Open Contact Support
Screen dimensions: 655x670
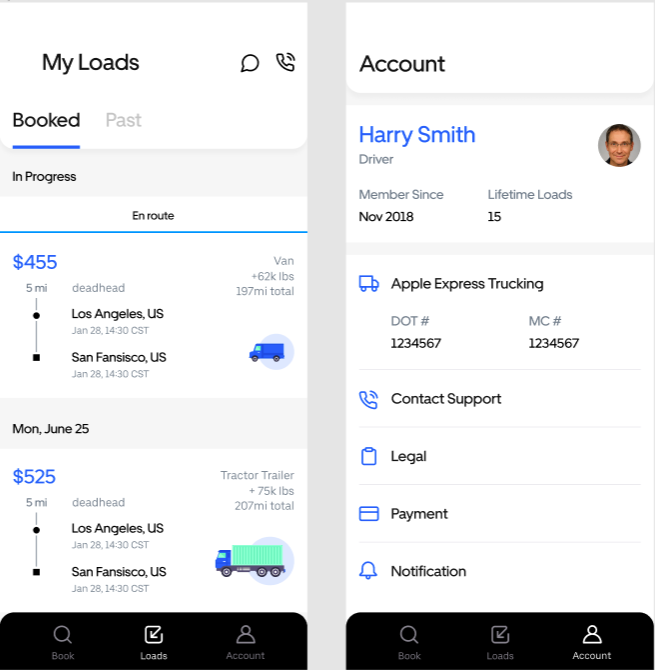pyautogui.click(x=445, y=399)
